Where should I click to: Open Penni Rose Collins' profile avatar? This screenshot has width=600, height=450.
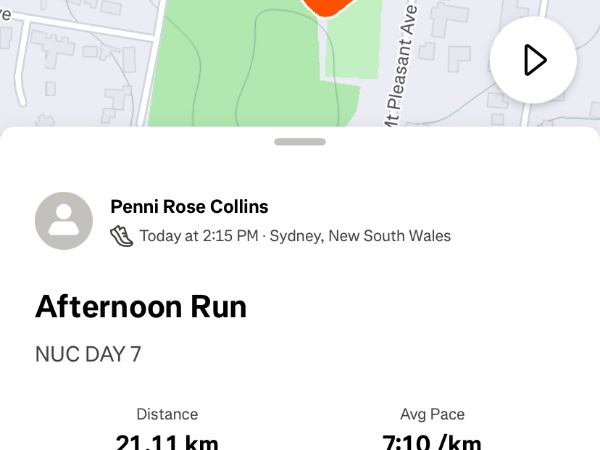pyautogui.click(x=64, y=221)
